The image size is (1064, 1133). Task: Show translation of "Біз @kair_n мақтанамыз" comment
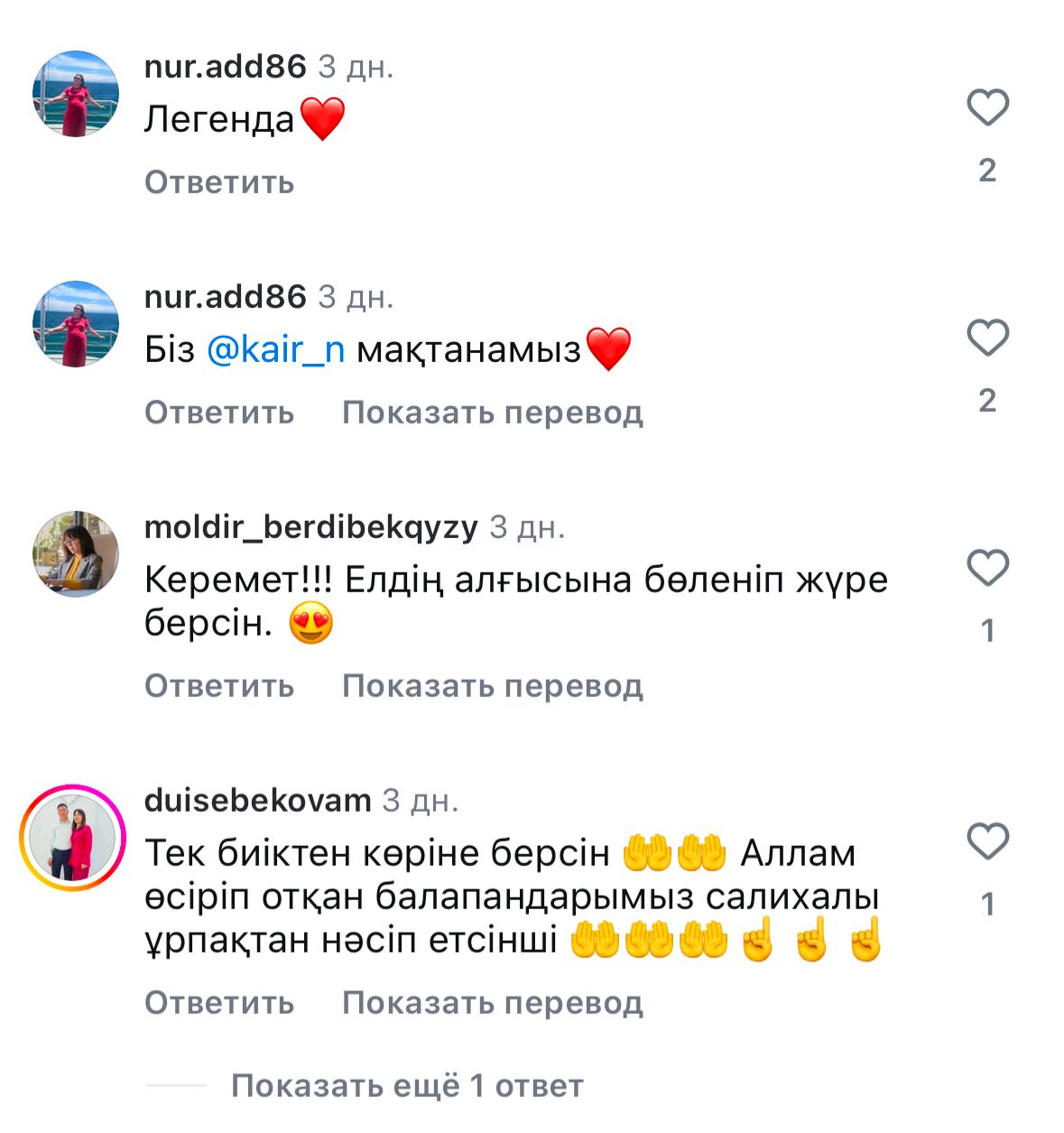492,413
